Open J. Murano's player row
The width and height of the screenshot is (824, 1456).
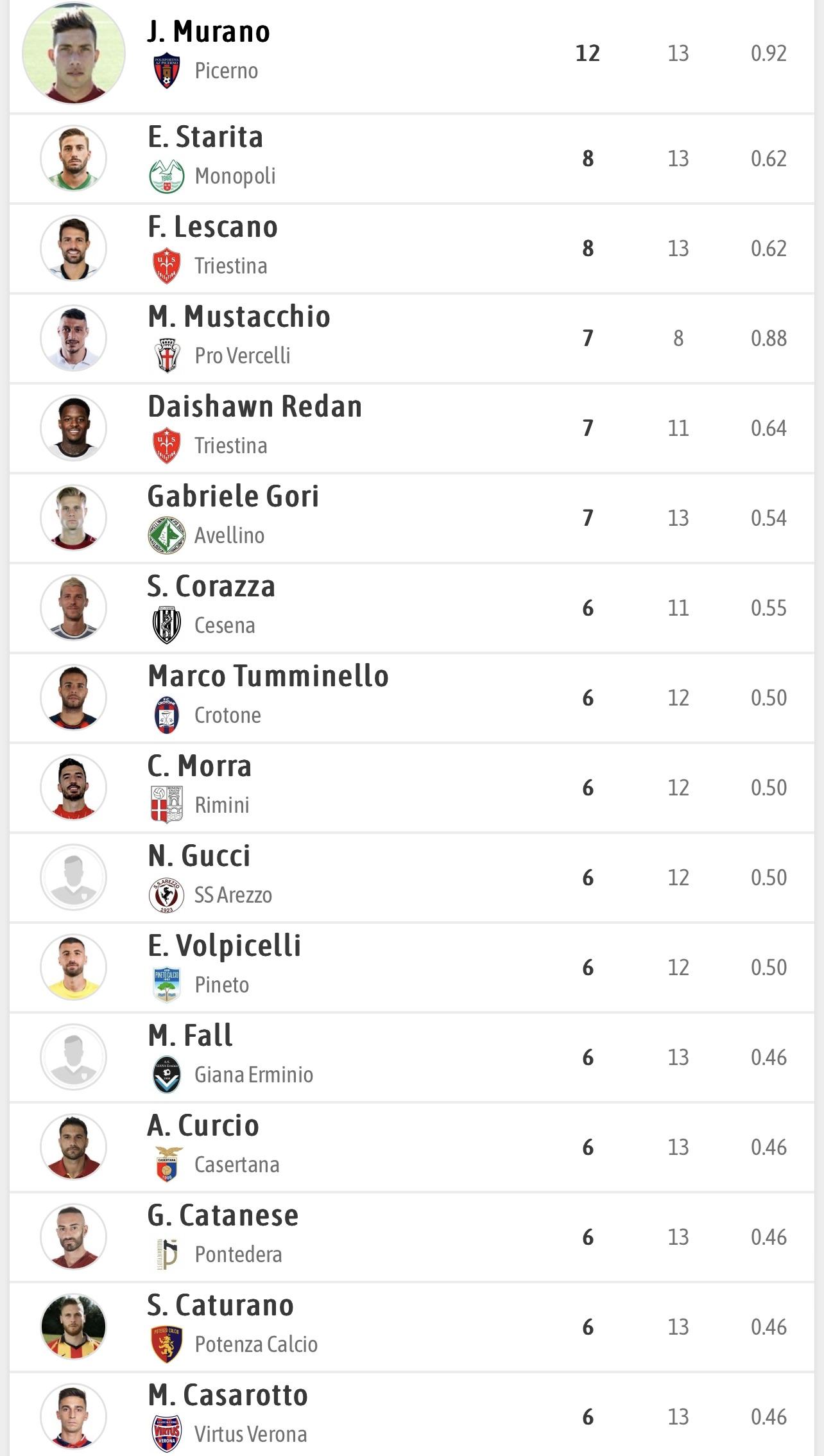click(412, 55)
